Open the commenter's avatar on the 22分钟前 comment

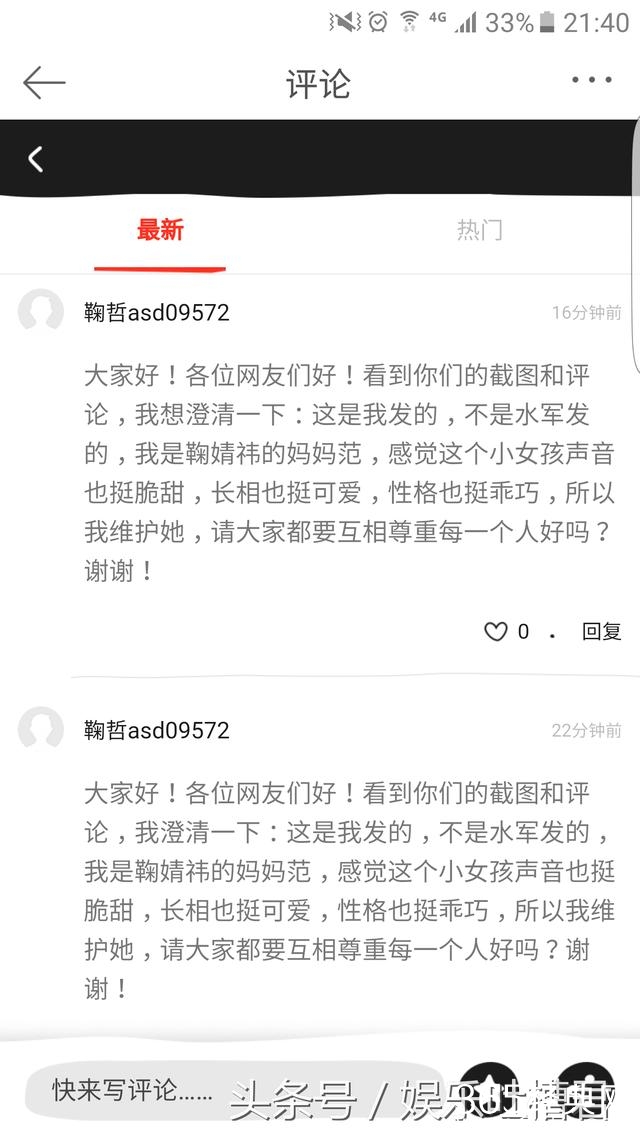tap(41, 730)
